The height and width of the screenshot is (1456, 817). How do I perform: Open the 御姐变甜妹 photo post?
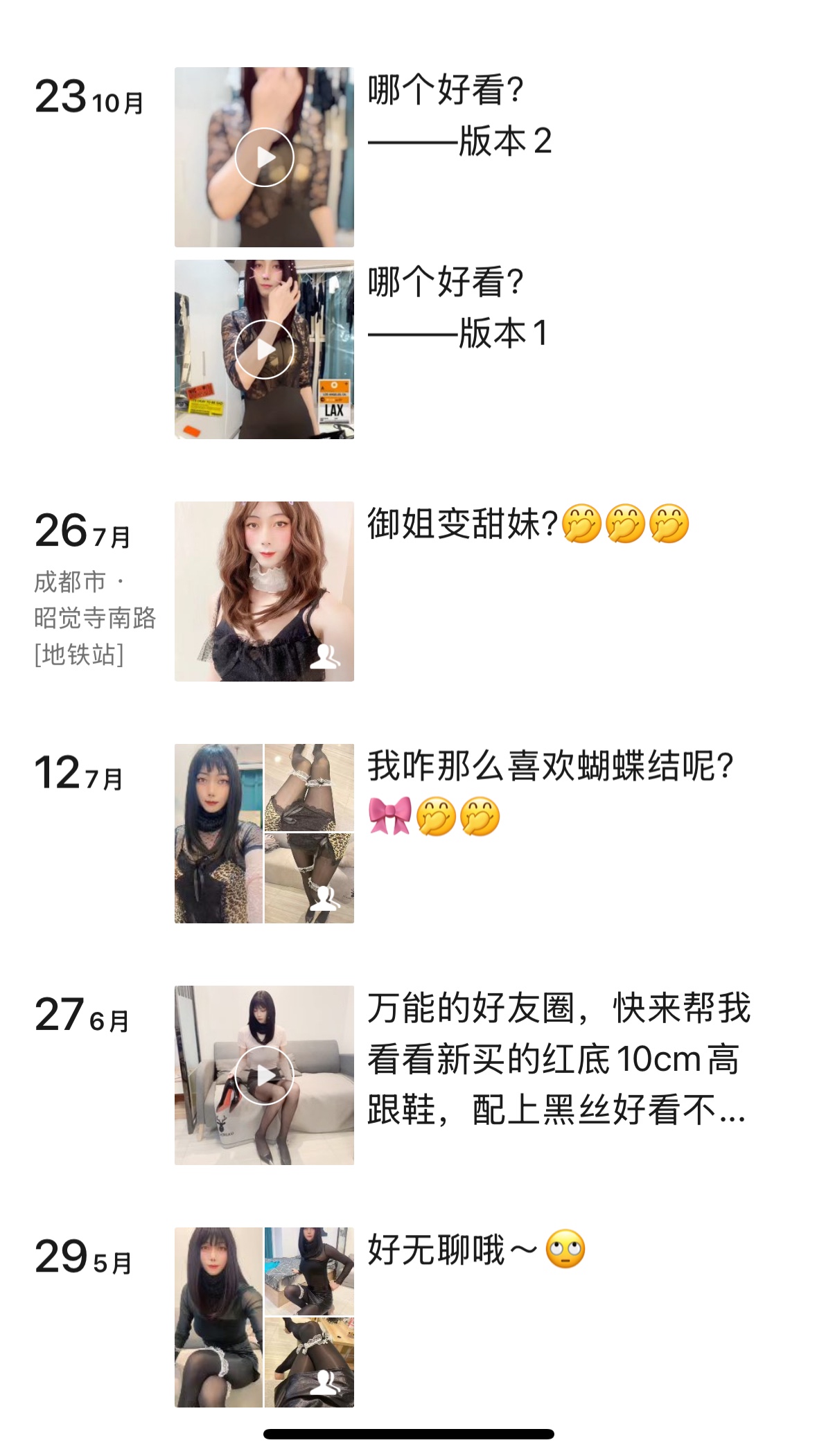click(x=264, y=591)
